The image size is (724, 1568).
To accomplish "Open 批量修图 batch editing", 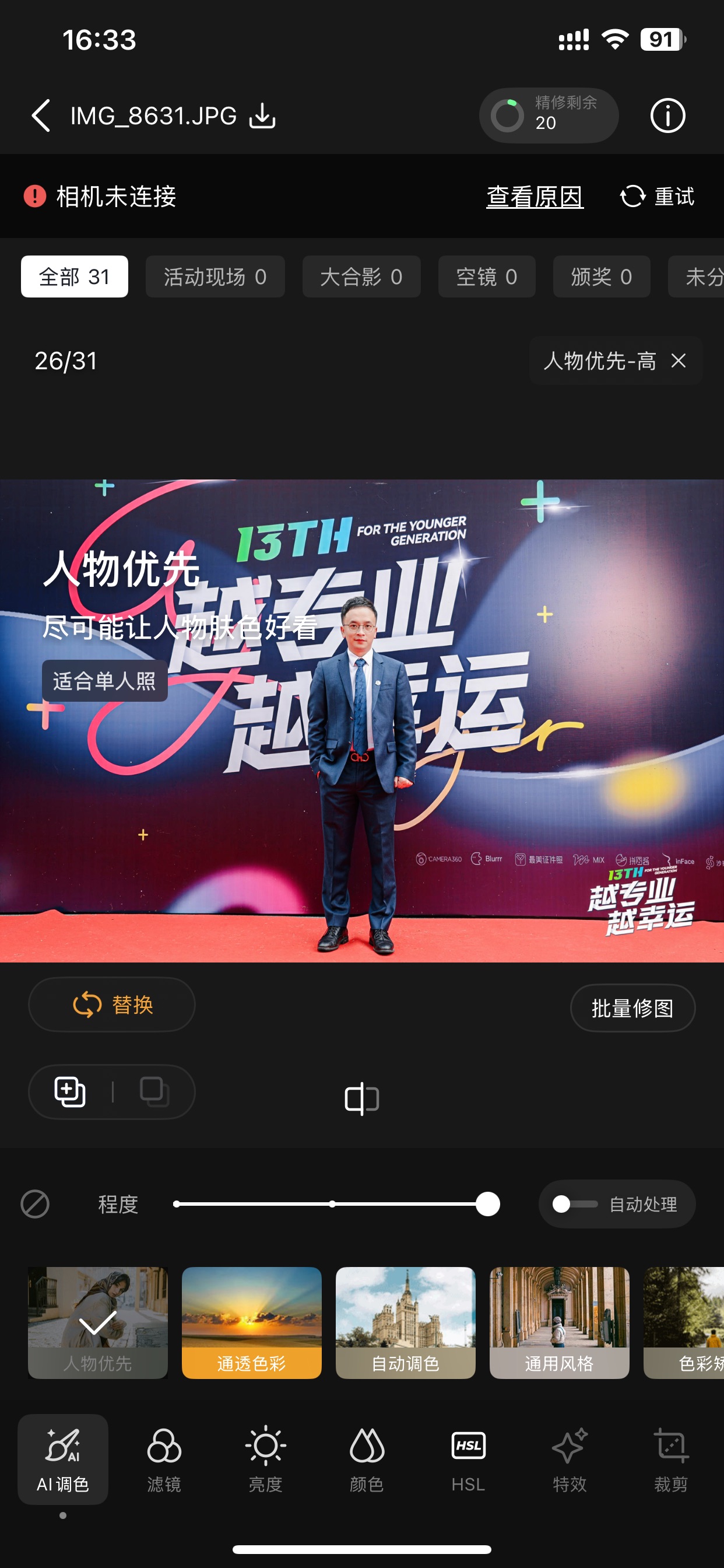I will [631, 1008].
